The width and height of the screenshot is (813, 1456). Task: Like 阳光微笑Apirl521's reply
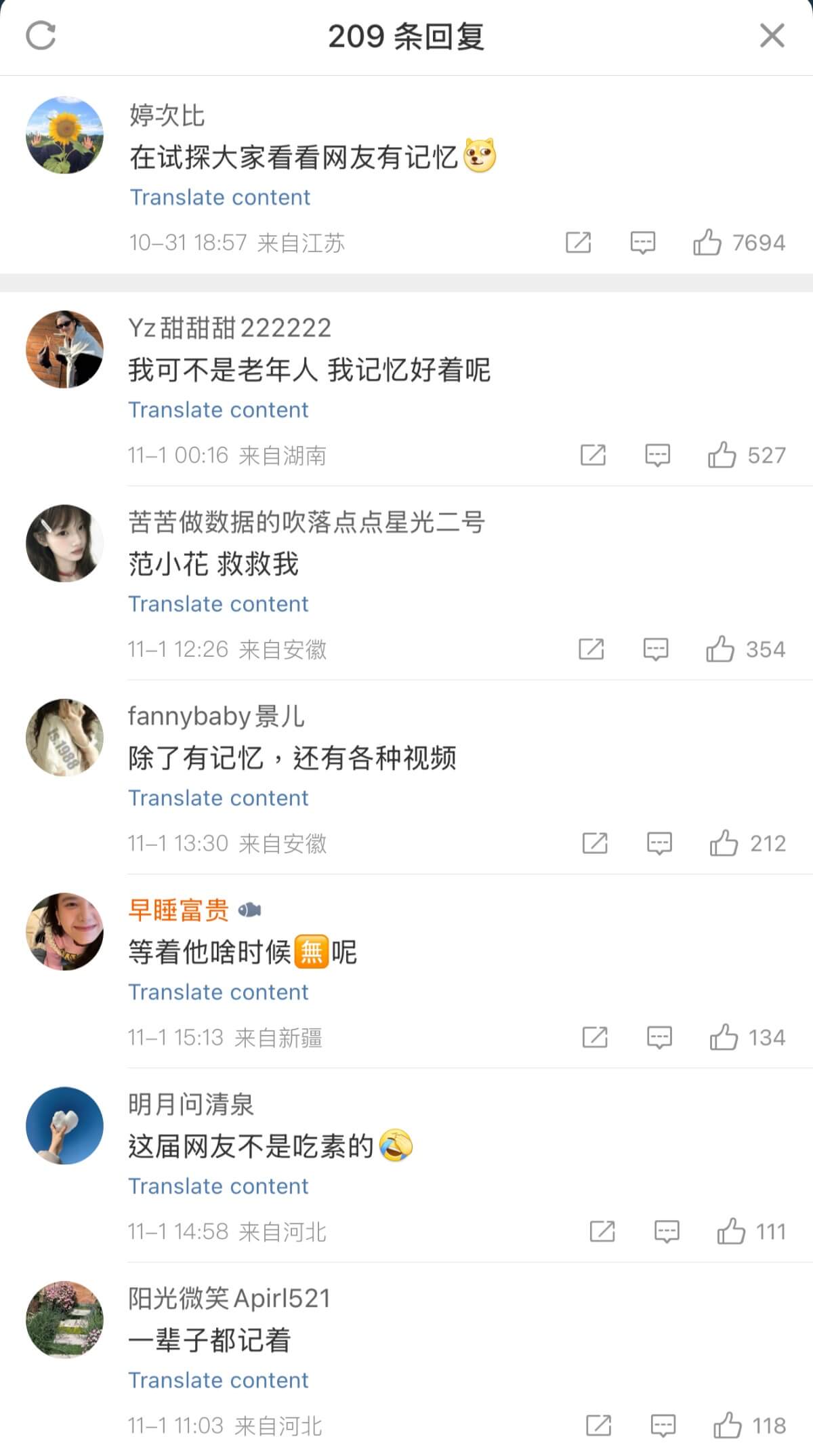pyautogui.click(x=728, y=1425)
